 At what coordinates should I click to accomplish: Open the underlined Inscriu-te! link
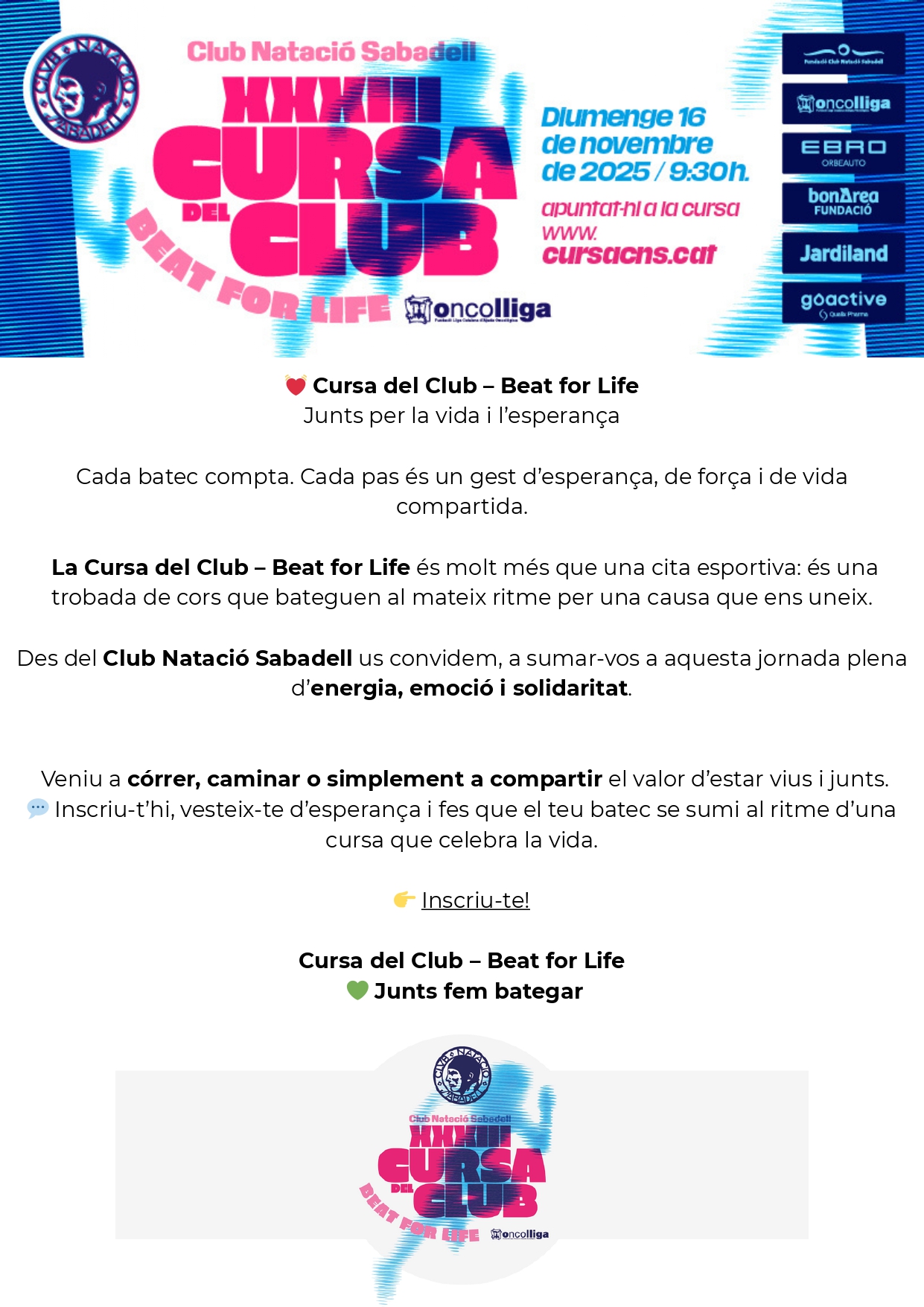click(475, 900)
